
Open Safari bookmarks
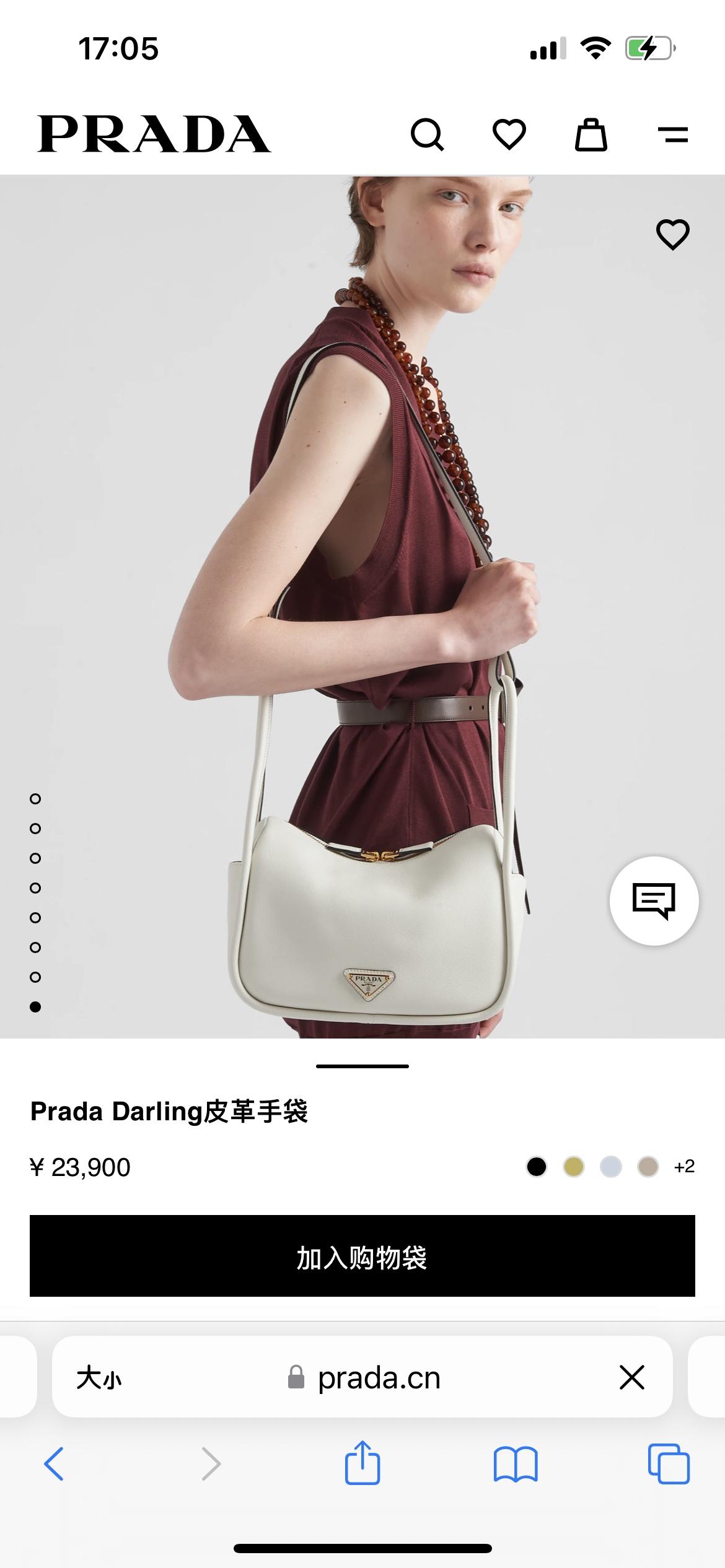click(x=516, y=1464)
